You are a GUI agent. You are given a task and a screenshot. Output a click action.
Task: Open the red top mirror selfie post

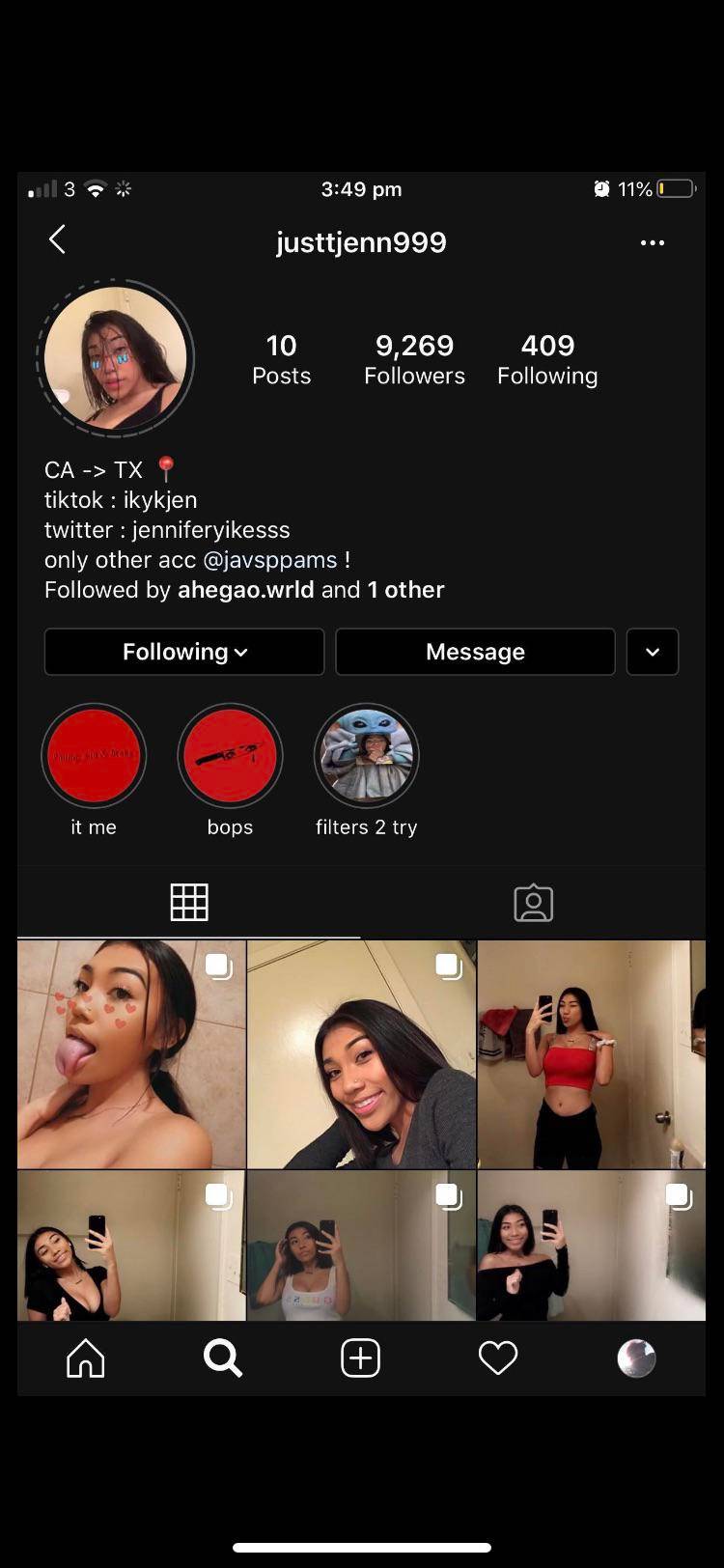[x=591, y=1054]
